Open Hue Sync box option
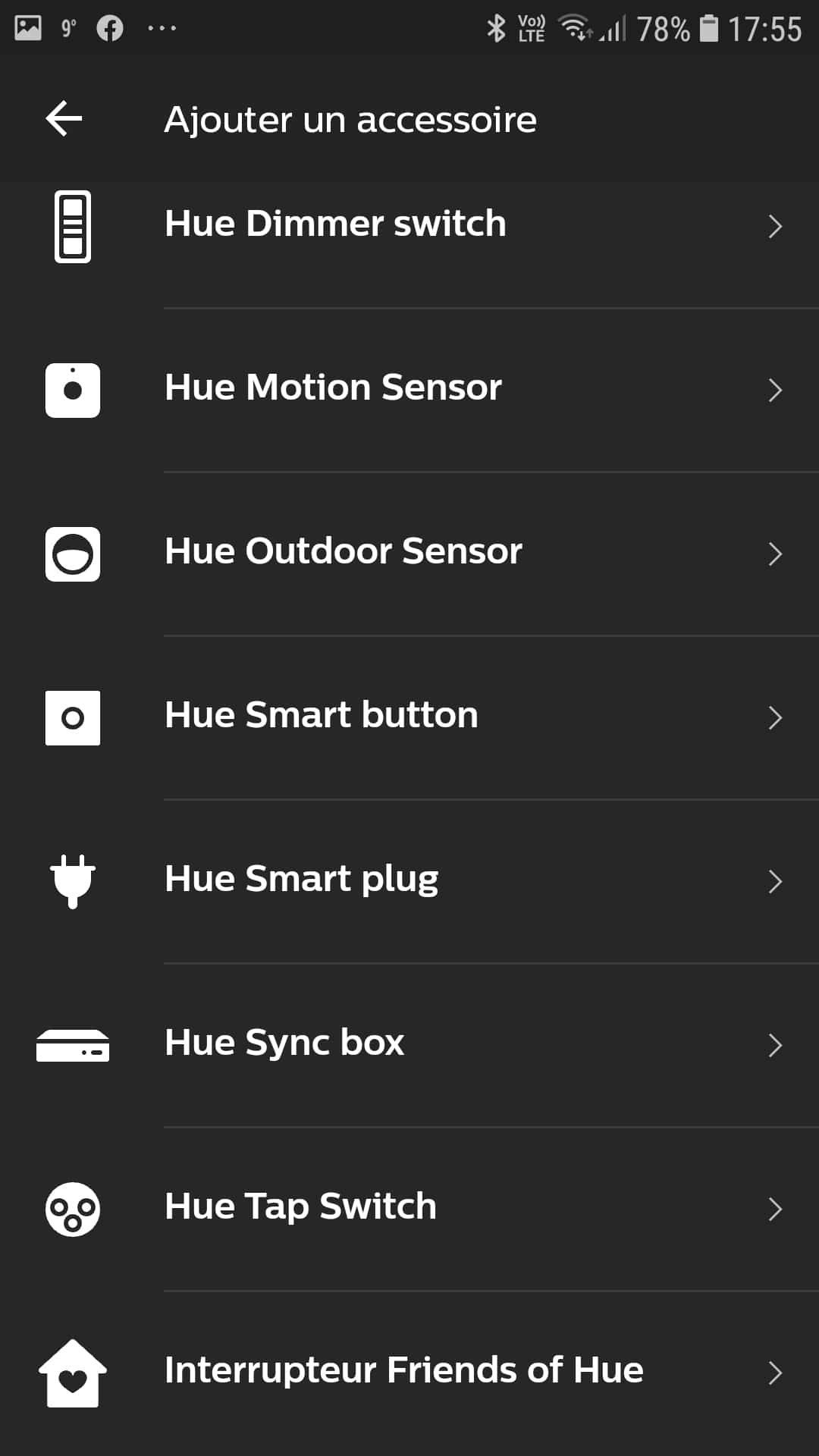The height and width of the screenshot is (1456, 819). point(409,1045)
